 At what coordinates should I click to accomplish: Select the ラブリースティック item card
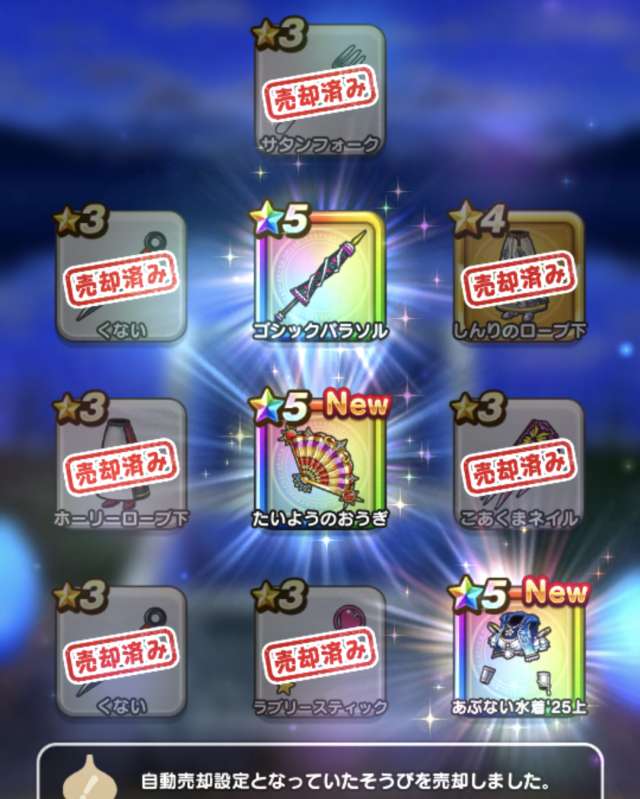tap(320, 652)
